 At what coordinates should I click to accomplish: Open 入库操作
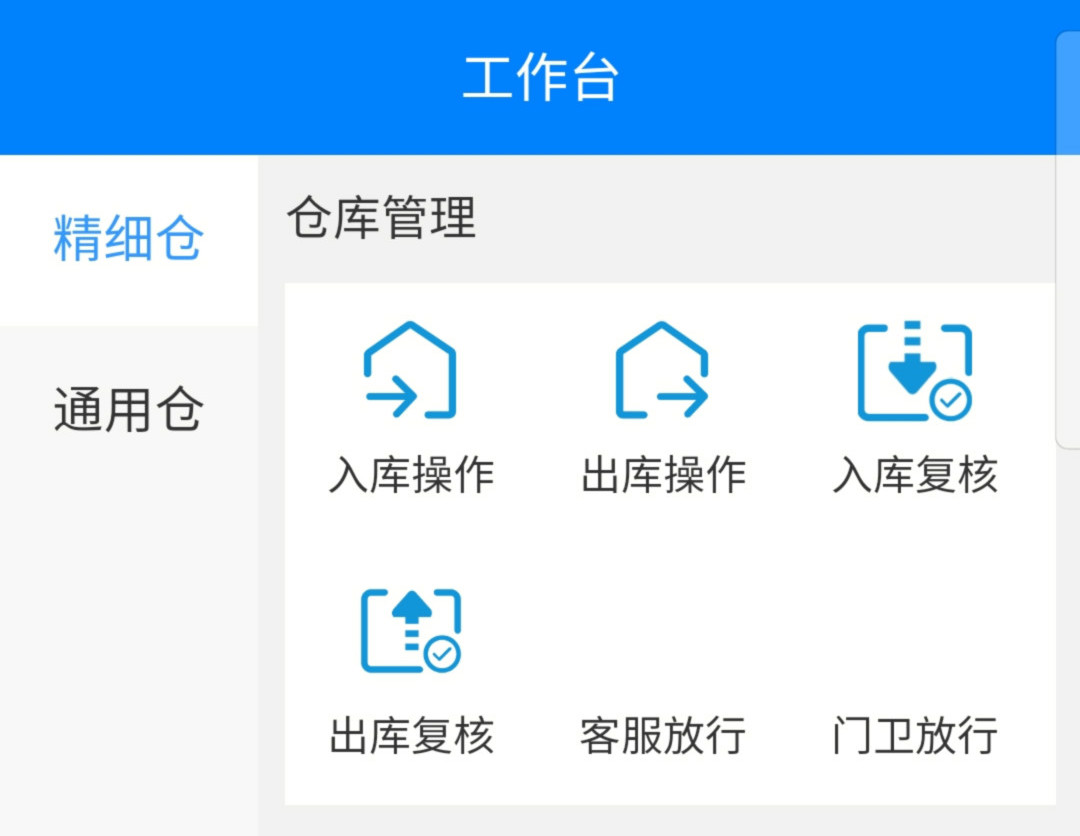tap(411, 410)
